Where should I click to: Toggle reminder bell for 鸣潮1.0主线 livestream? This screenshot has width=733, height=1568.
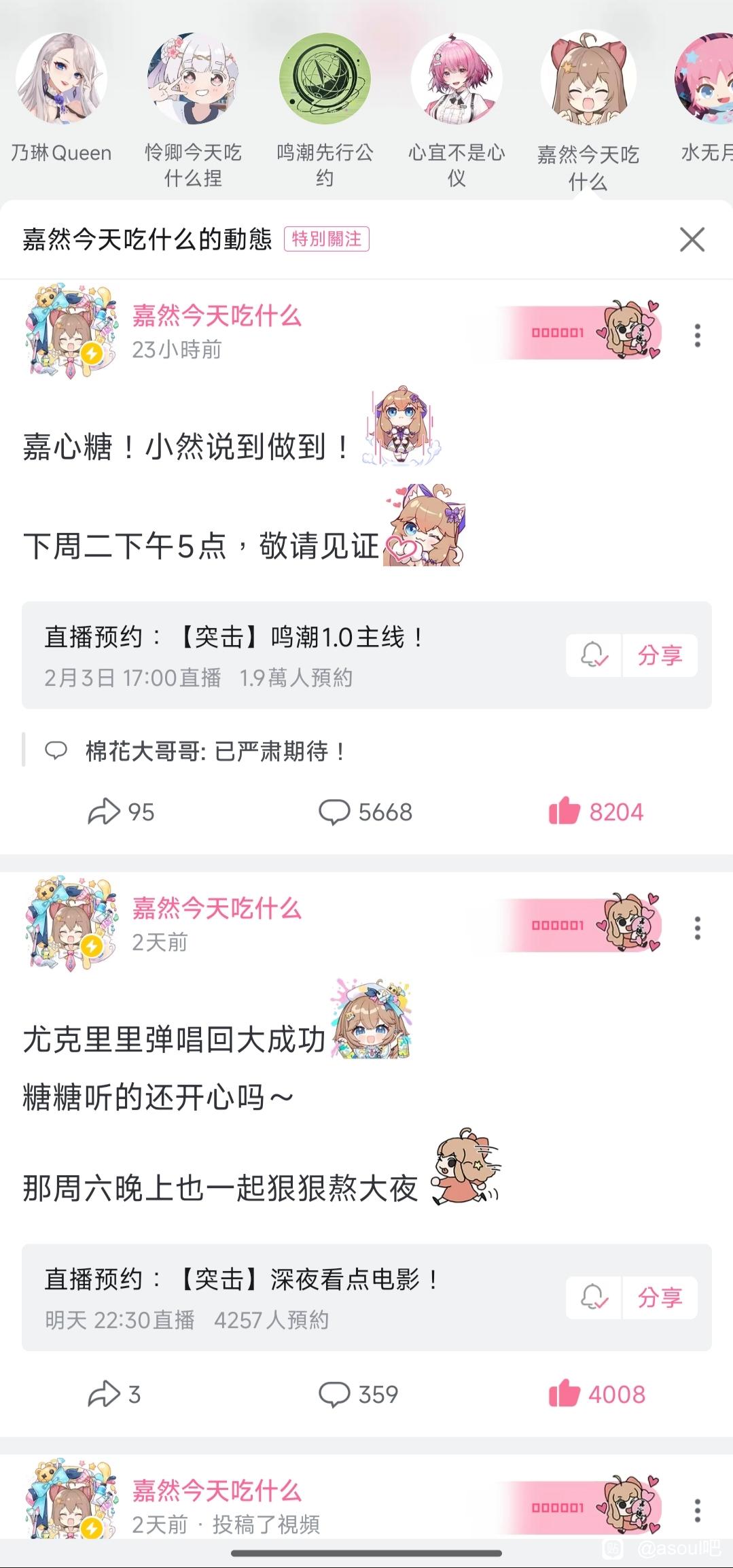pos(594,655)
